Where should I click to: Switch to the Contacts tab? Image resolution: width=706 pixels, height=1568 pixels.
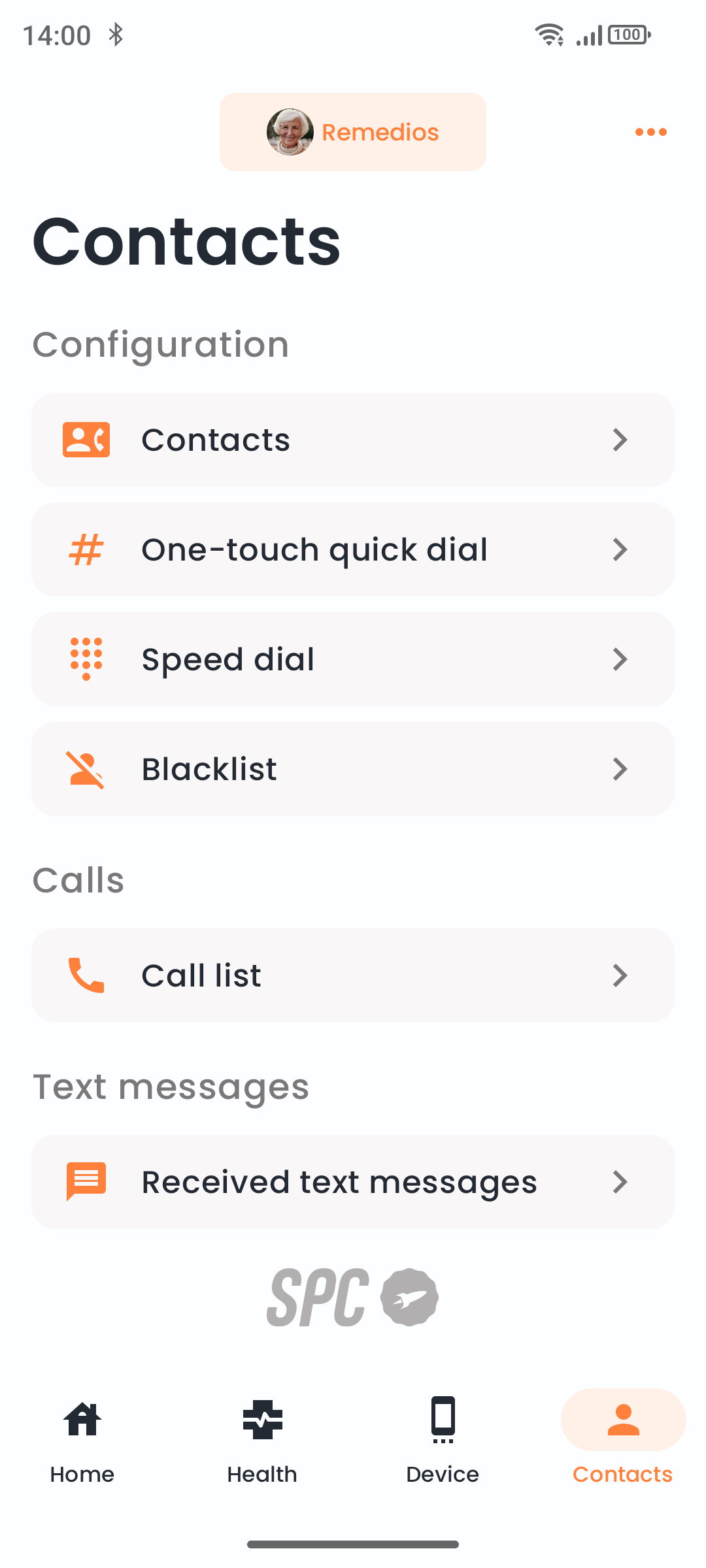pos(622,1437)
